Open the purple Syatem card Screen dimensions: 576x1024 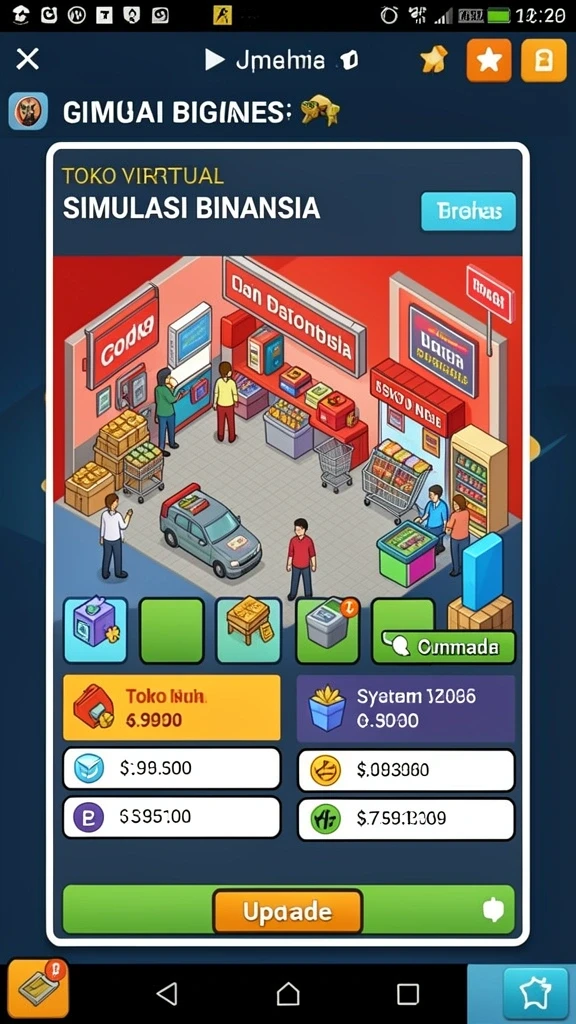coord(406,708)
